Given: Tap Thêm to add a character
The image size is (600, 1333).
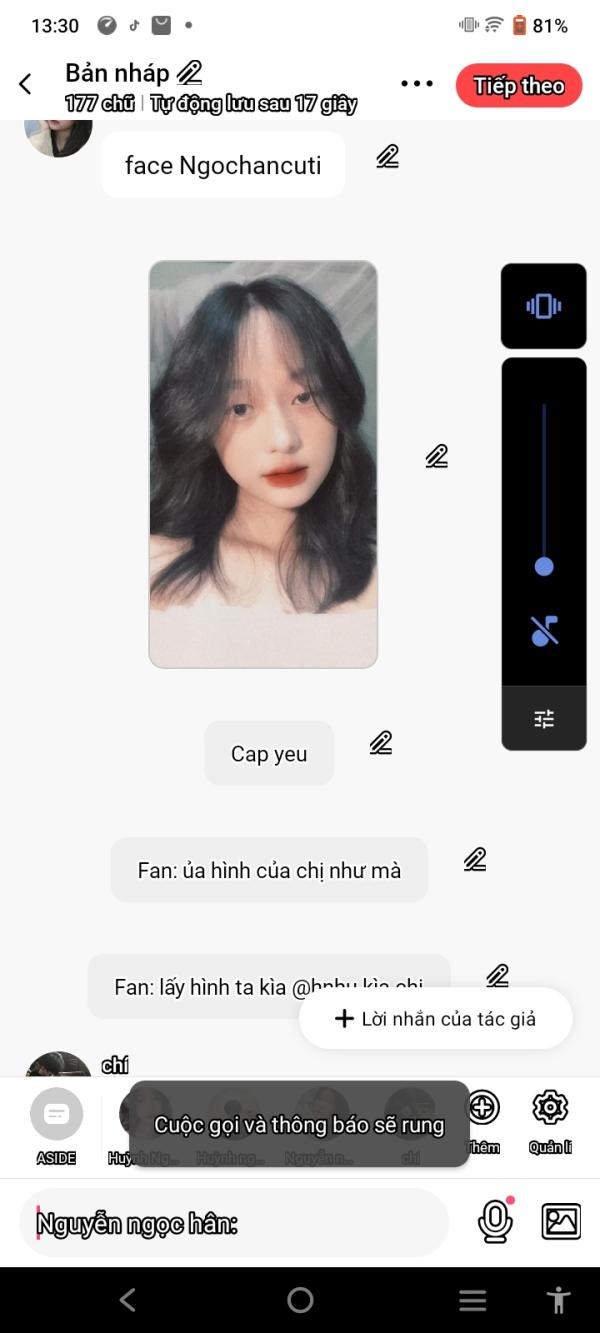Looking at the screenshot, I should pyautogui.click(x=483, y=1121).
